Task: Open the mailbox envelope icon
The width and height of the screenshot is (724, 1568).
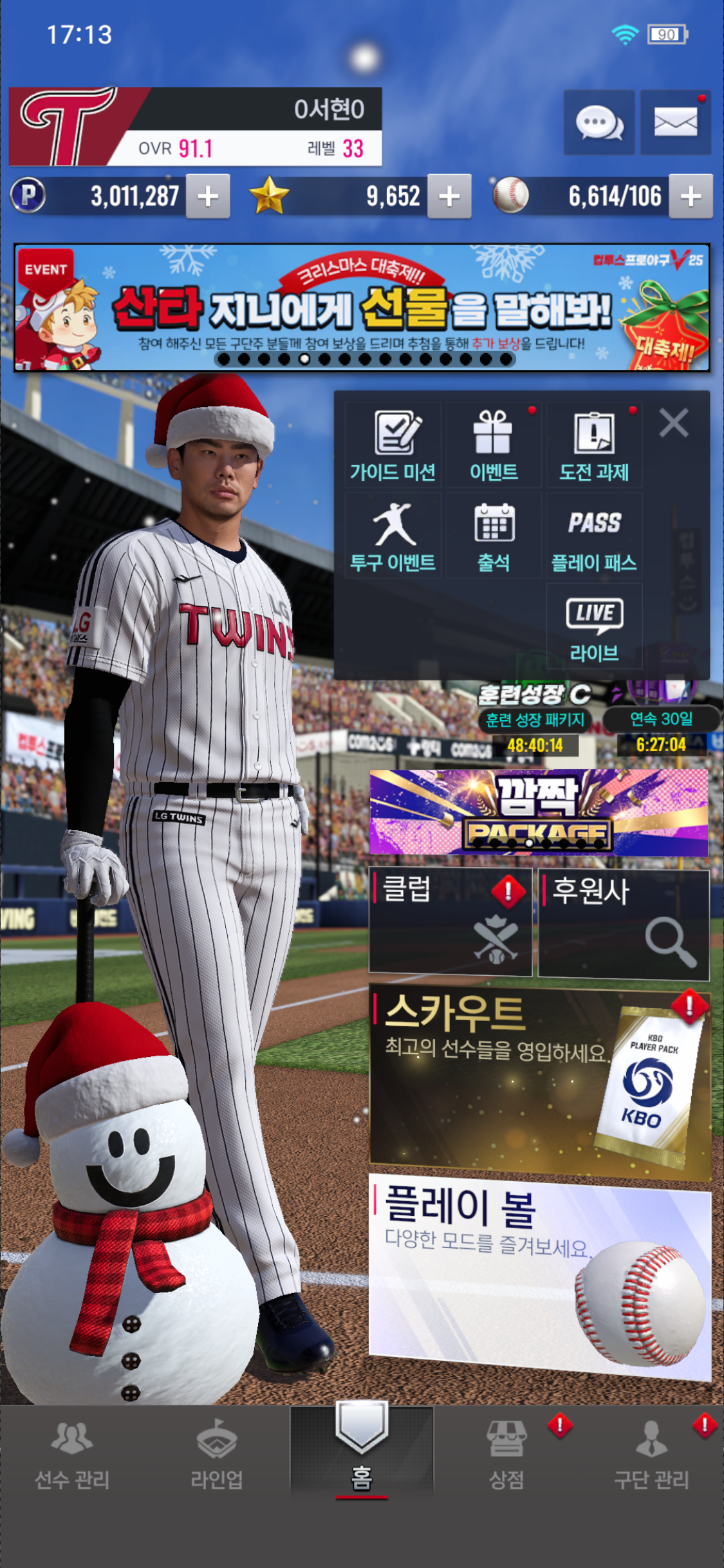Action: [x=675, y=122]
